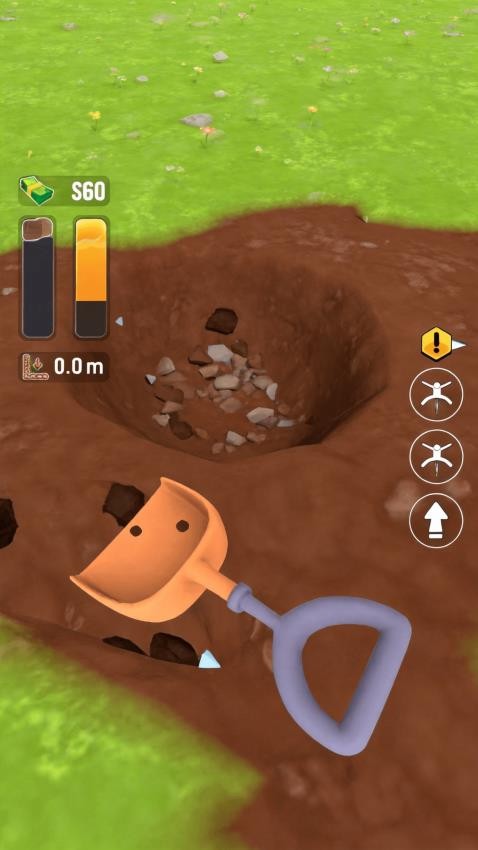The image size is (478, 850).
Task: Tap the yellow exclamation alert hexagon
Action: tap(436, 343)
